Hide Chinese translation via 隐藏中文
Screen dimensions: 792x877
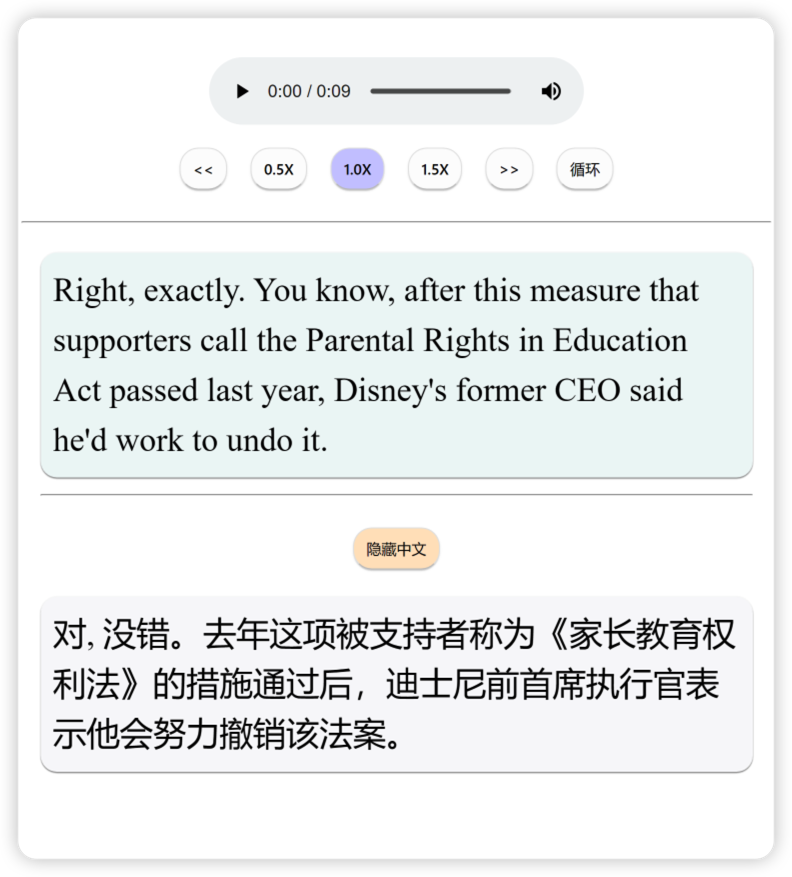pyautogui.click(x=396, y=549)
